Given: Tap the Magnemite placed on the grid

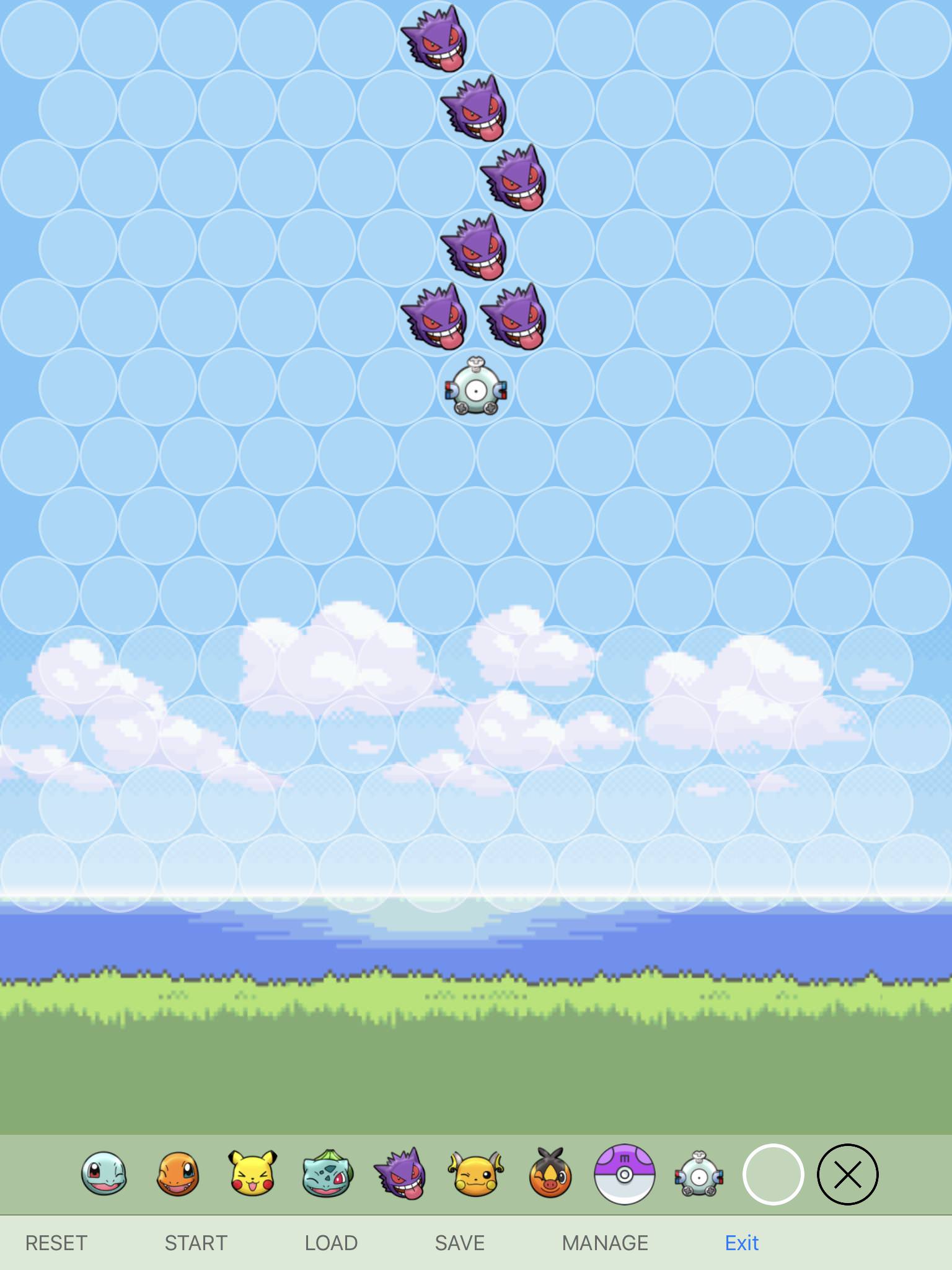Looking at the screenshot, I should 476,388.
